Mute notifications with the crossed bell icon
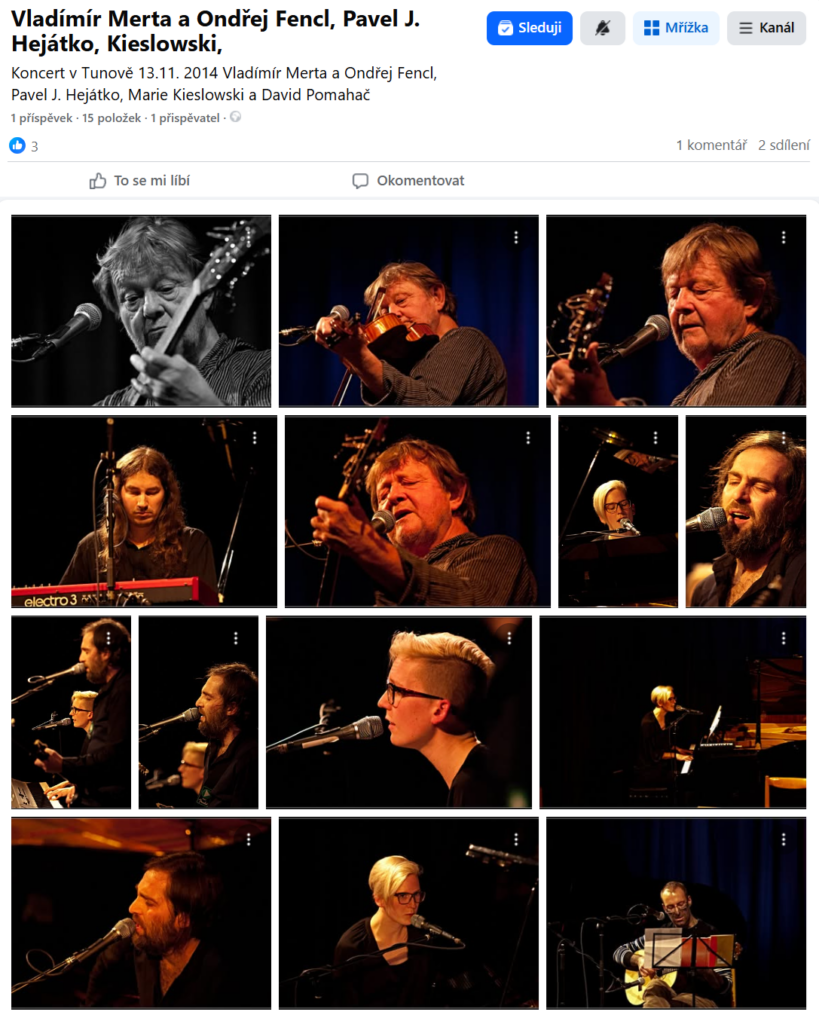The height and width of the screenshot is (1024, 819). pyautogui.click(x=602, y=28)
